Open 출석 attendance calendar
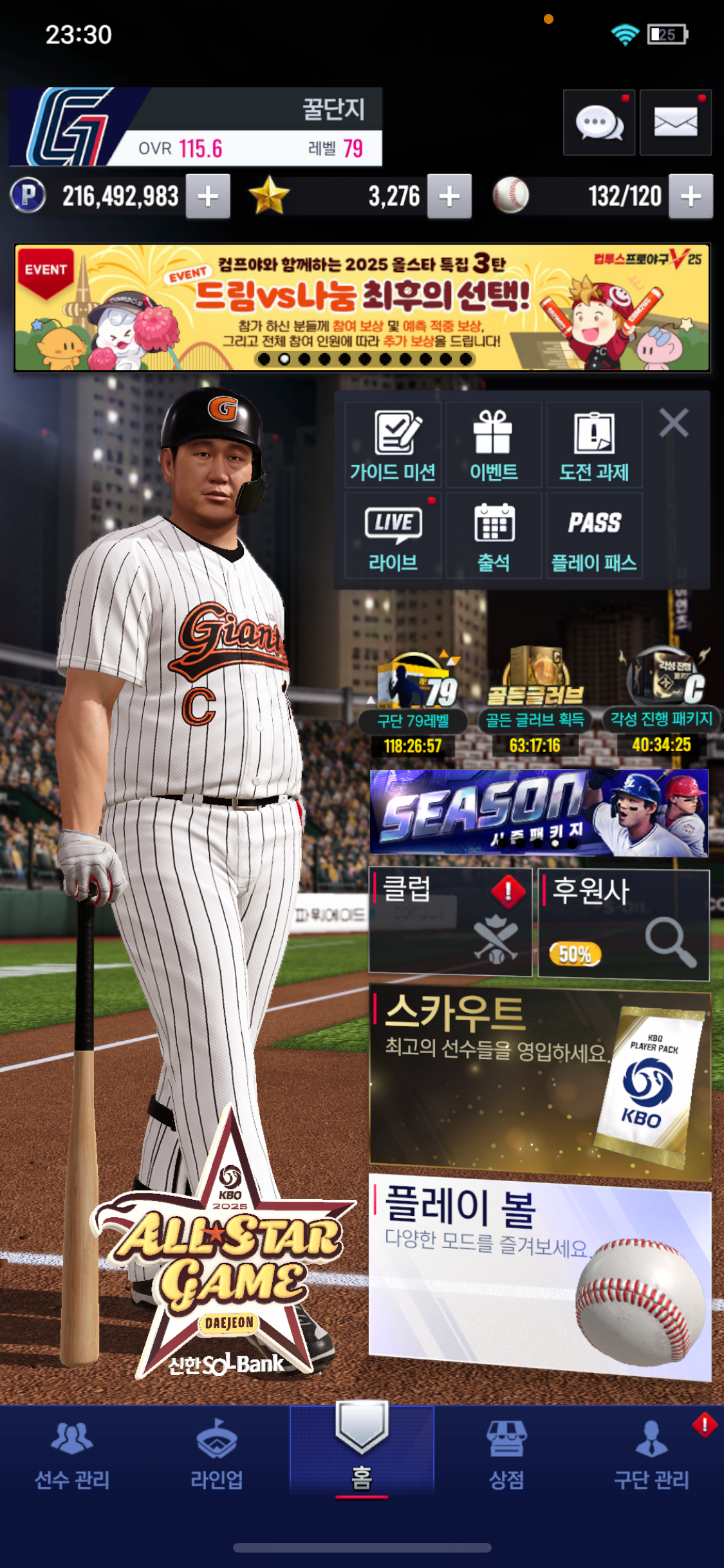This screenshot has height=1568, width=724. point(494,536)
